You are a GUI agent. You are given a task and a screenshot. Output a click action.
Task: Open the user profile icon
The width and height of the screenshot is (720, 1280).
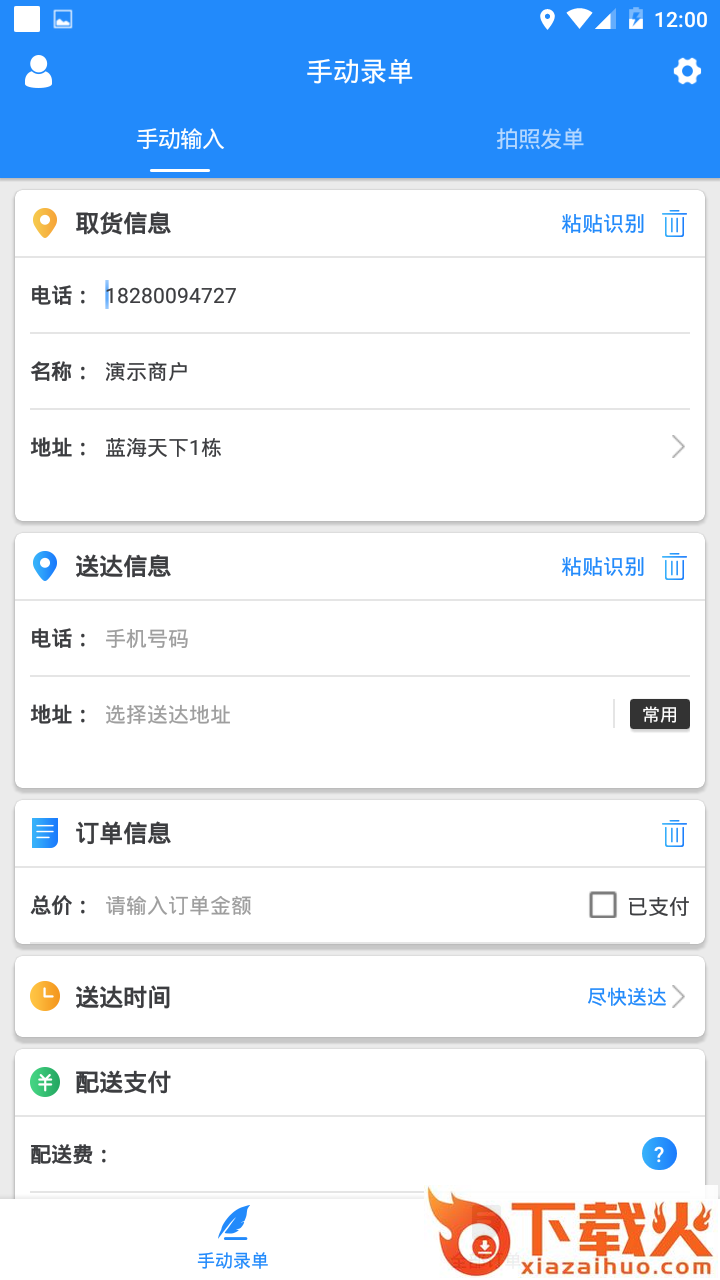click(x=38, y=72)
